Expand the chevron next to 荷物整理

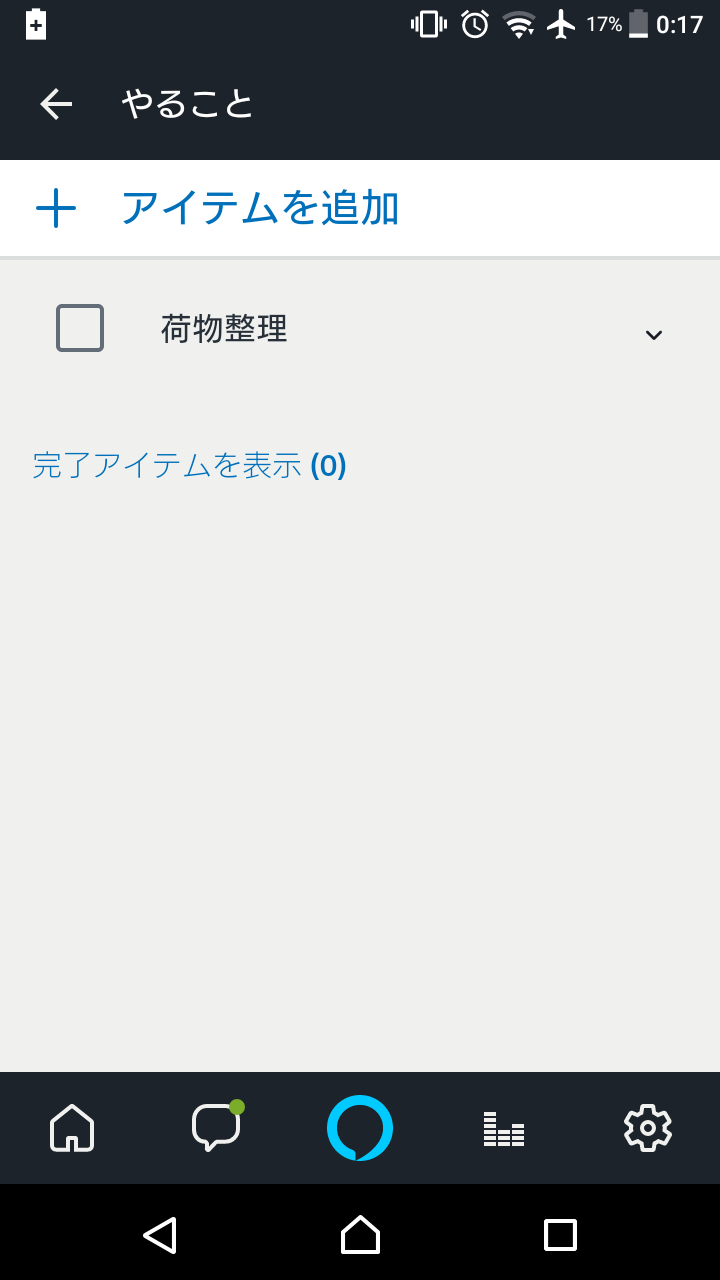(654, 335)
